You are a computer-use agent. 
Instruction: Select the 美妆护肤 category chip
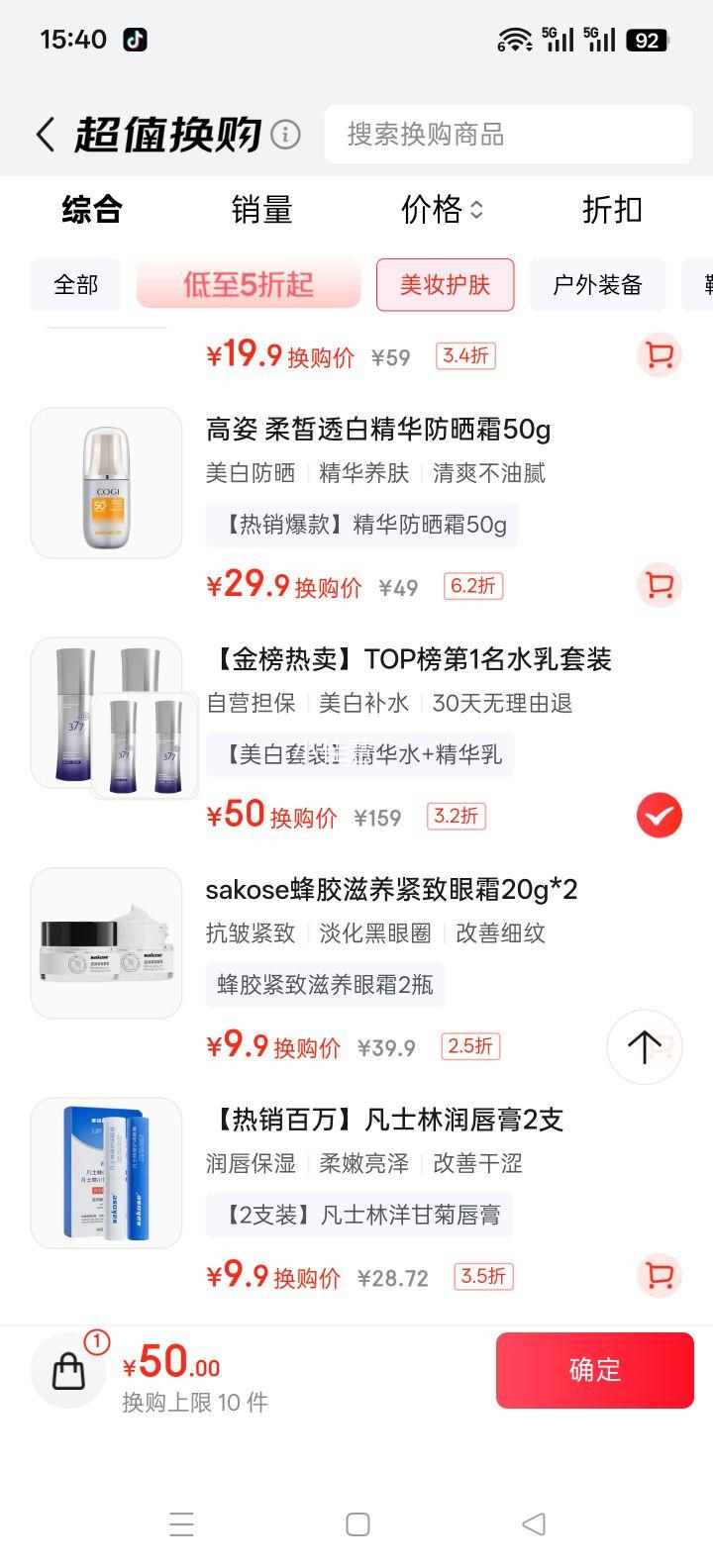click(445, 285)
